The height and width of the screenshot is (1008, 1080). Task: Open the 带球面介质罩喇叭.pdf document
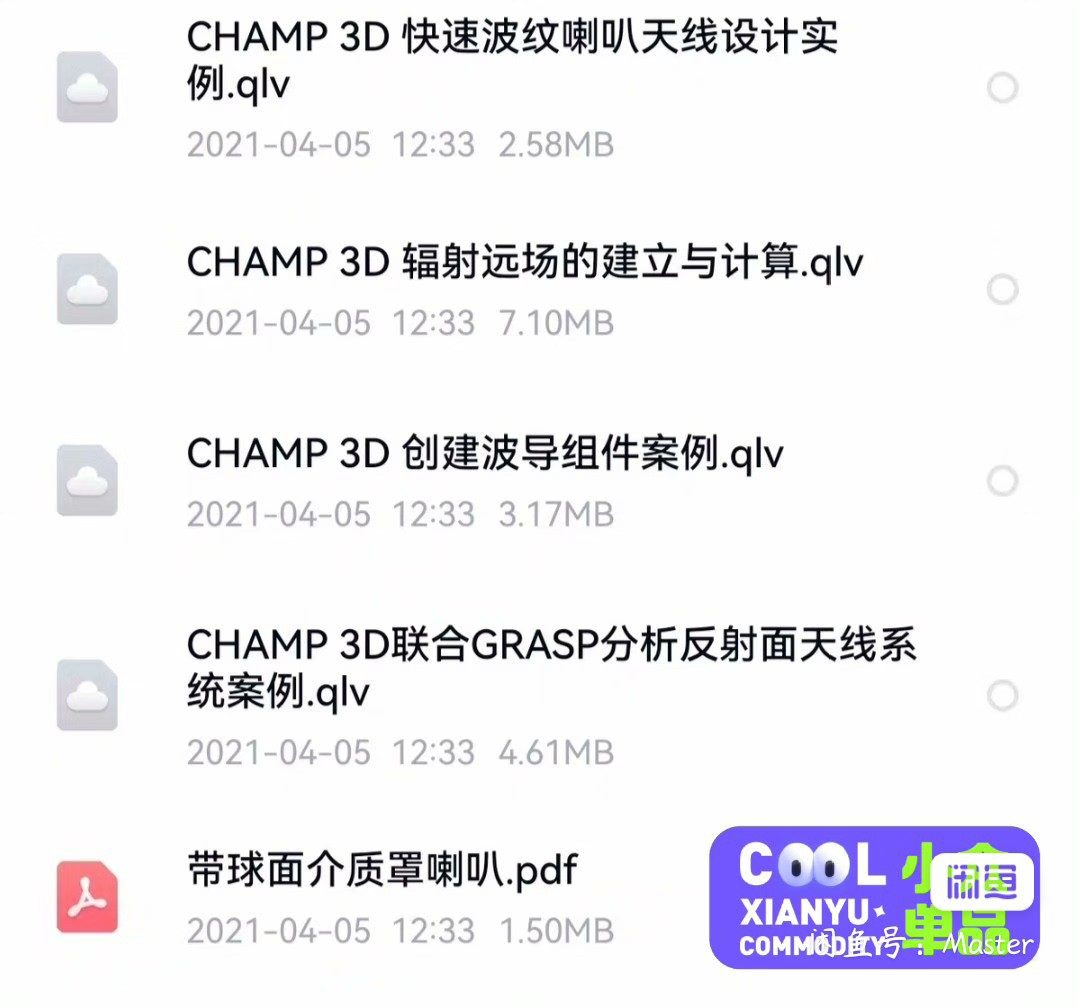(x=383, y=870)
